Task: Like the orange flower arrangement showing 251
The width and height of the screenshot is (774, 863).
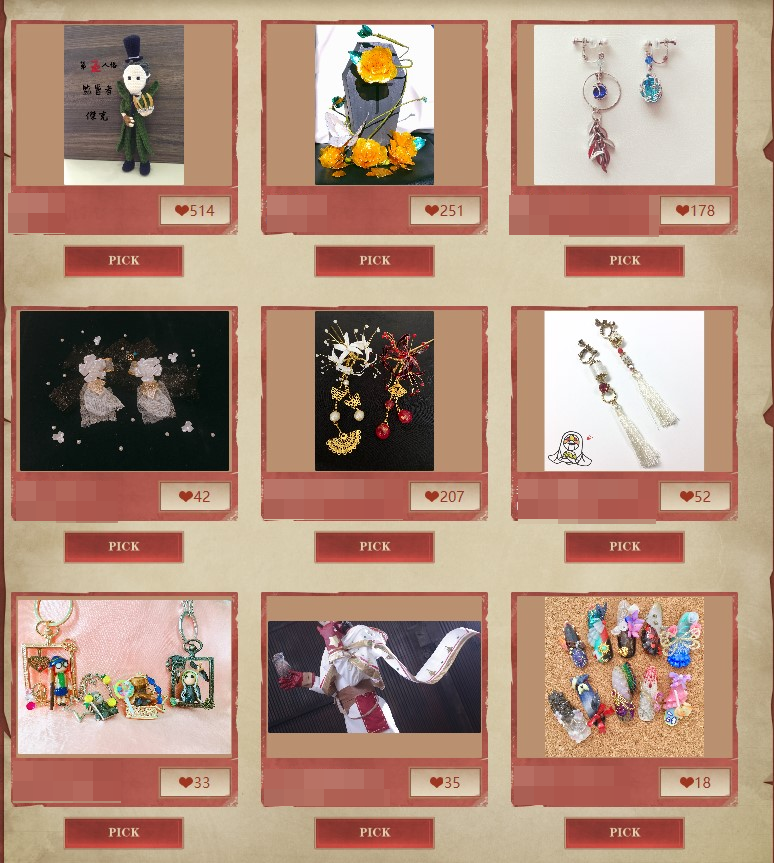Action: pyautogui.click(x=445, y=211)
